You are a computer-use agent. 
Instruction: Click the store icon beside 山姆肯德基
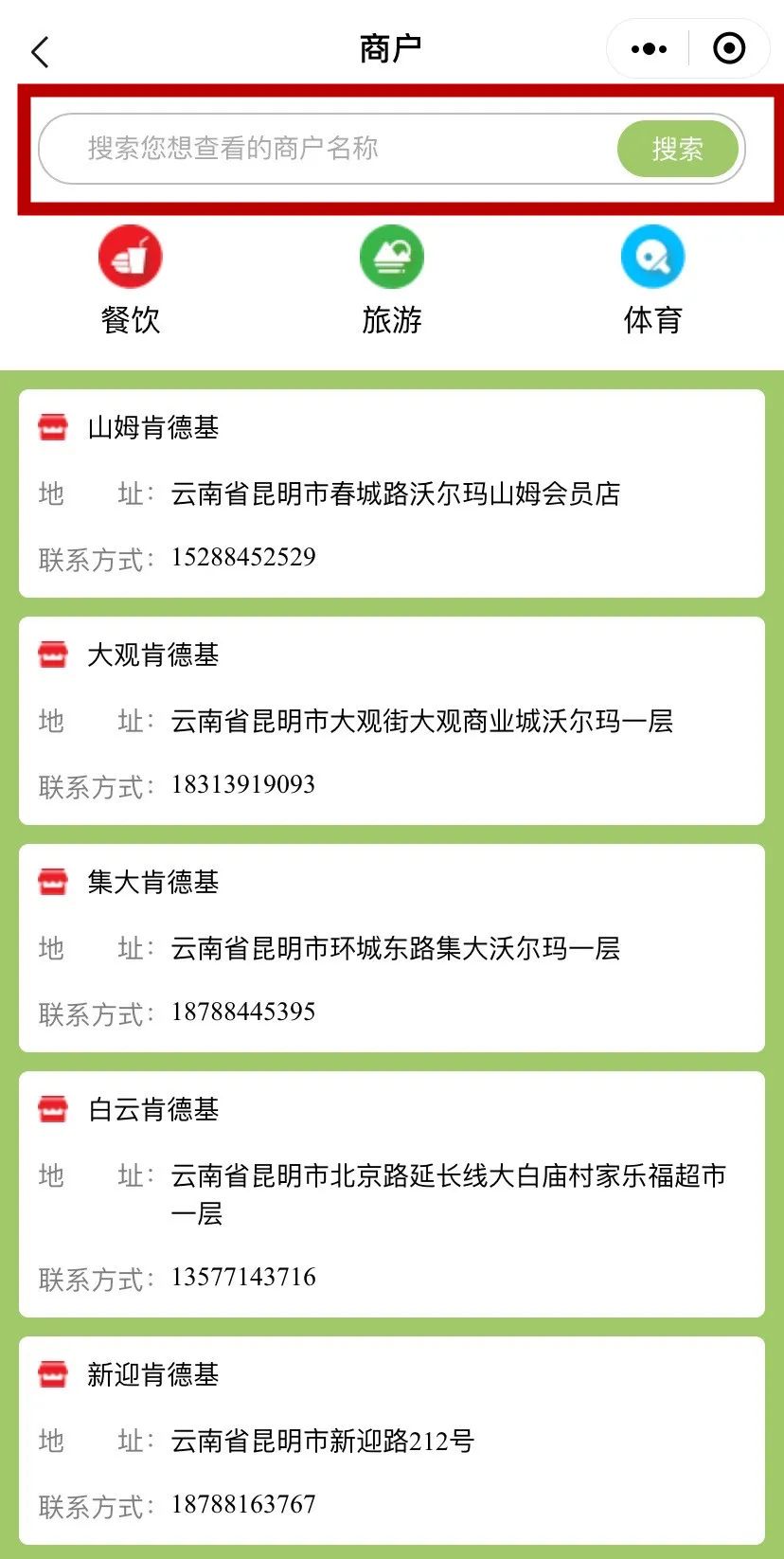52,427
